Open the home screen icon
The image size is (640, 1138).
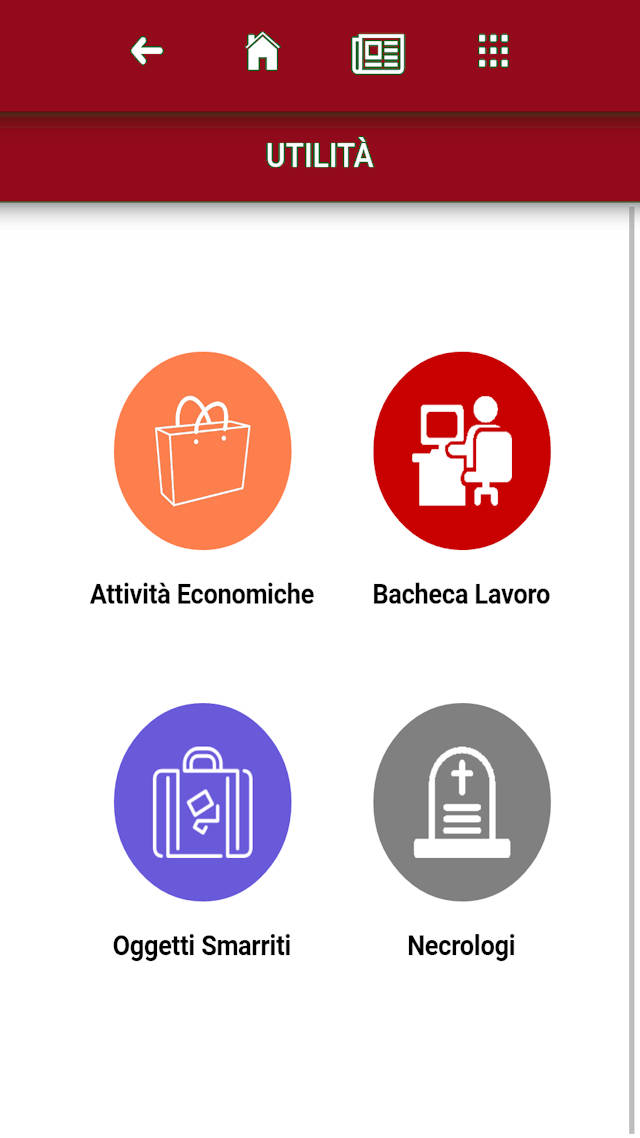point(262,51)
